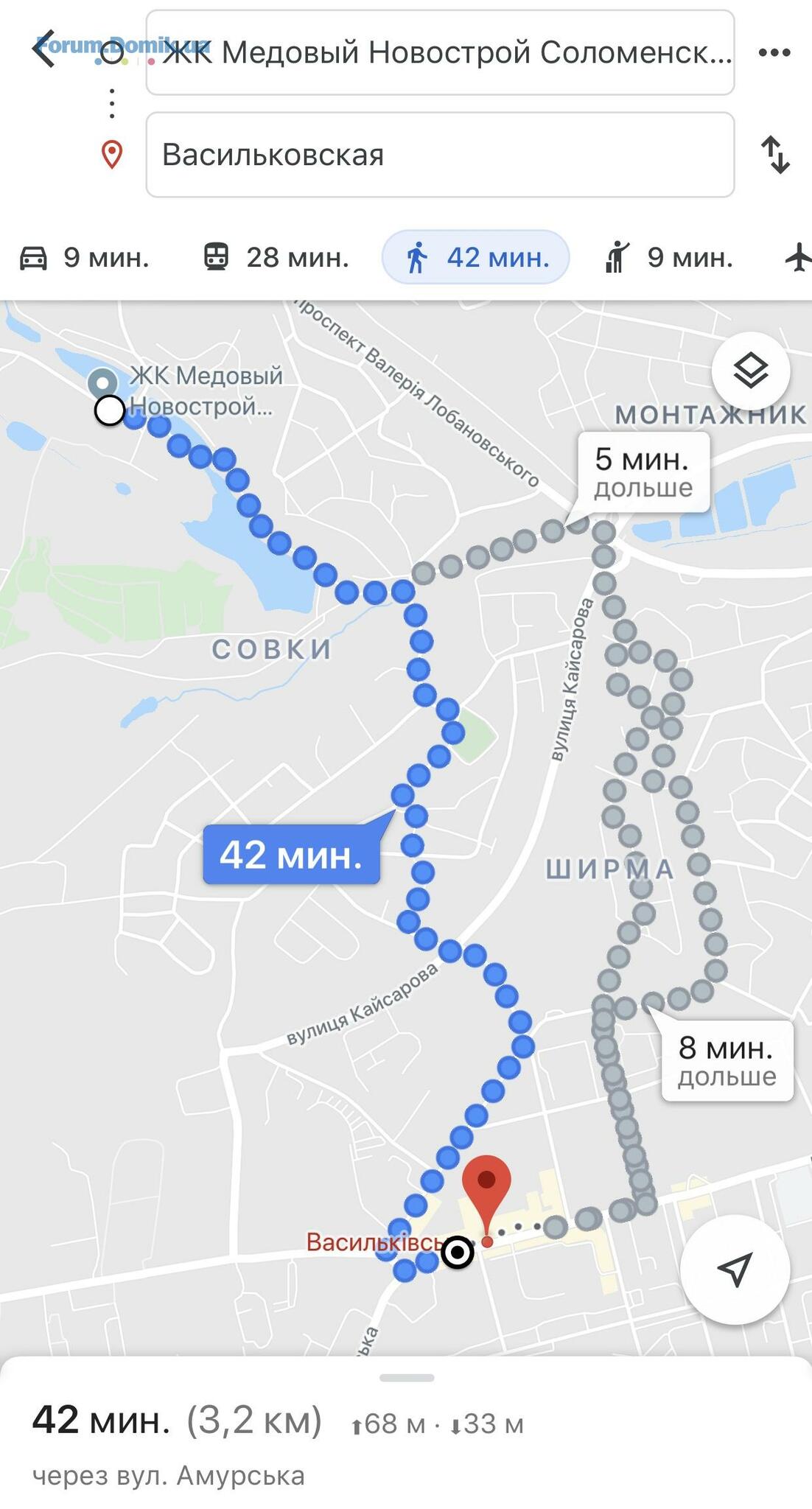
Task: Choose alternate route 5 мин. дольше
Action: pos(643,472)
